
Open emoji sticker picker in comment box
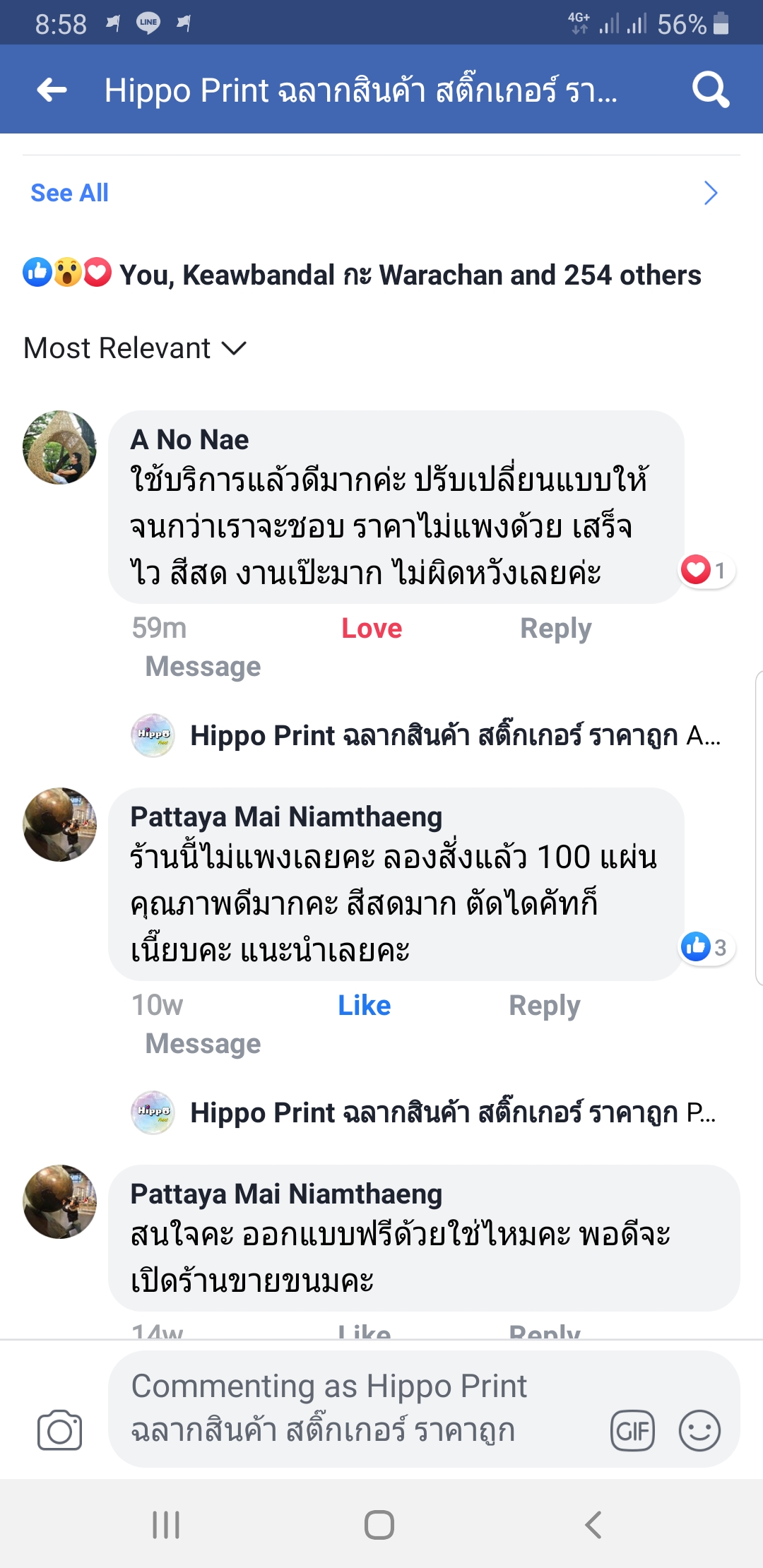pos(699,1431)
